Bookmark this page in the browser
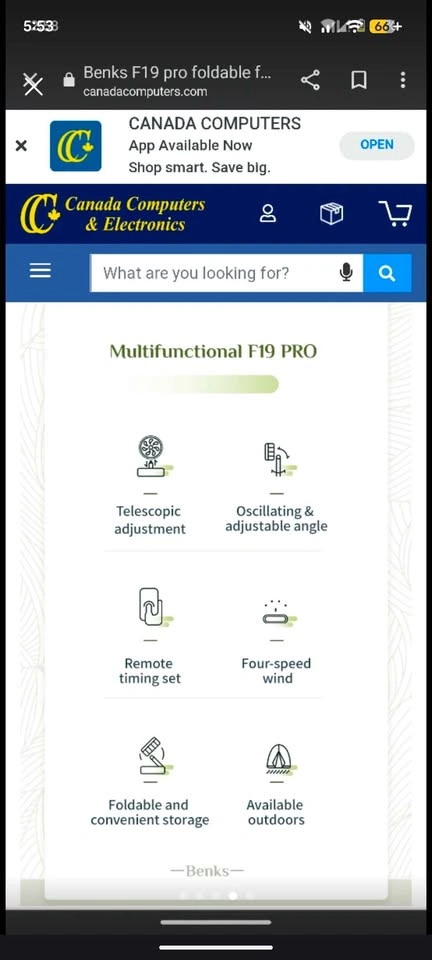This screenshot has height=960, width=432. [359, 80]
